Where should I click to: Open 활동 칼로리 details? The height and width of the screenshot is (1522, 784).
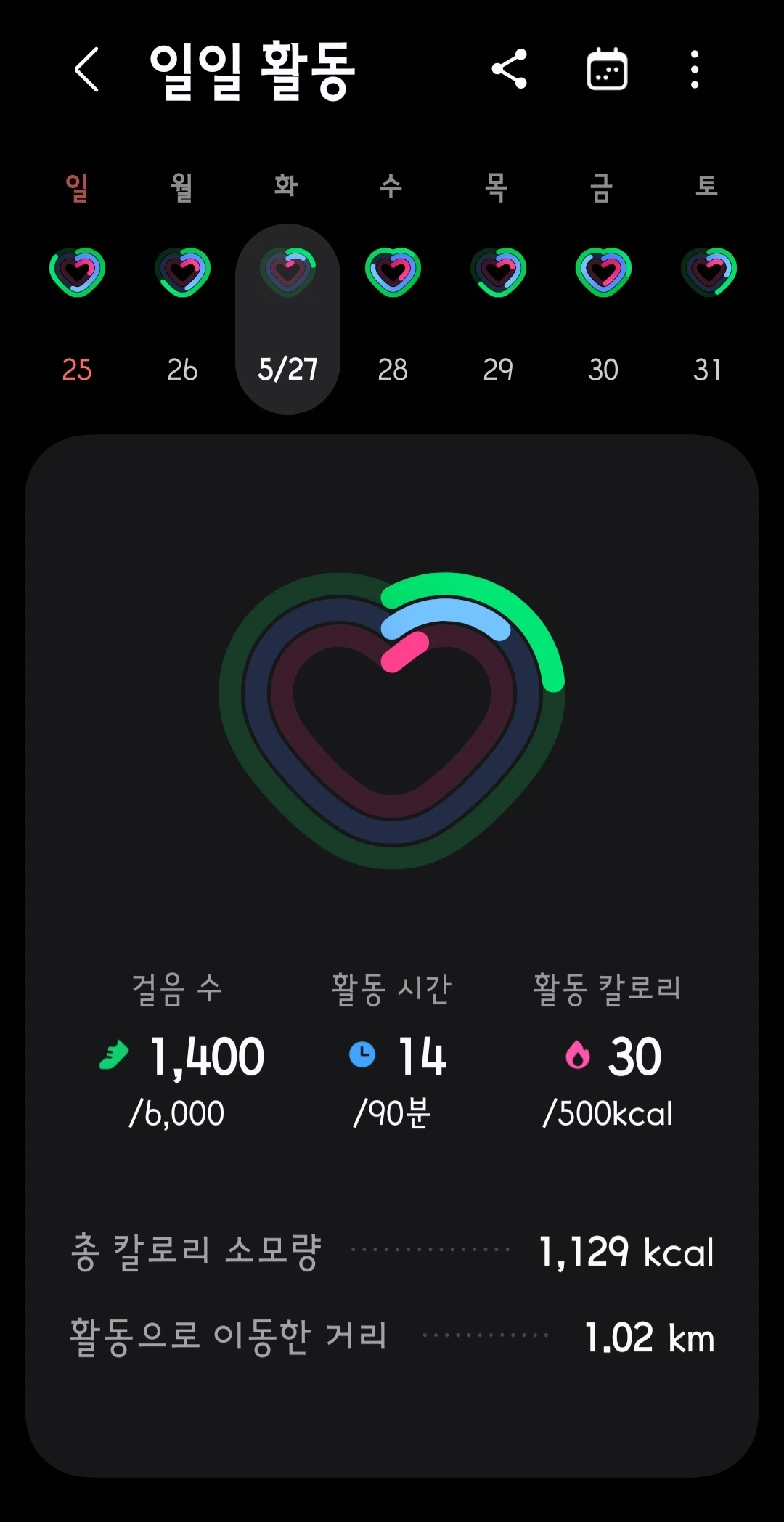tap(608, 1053)
